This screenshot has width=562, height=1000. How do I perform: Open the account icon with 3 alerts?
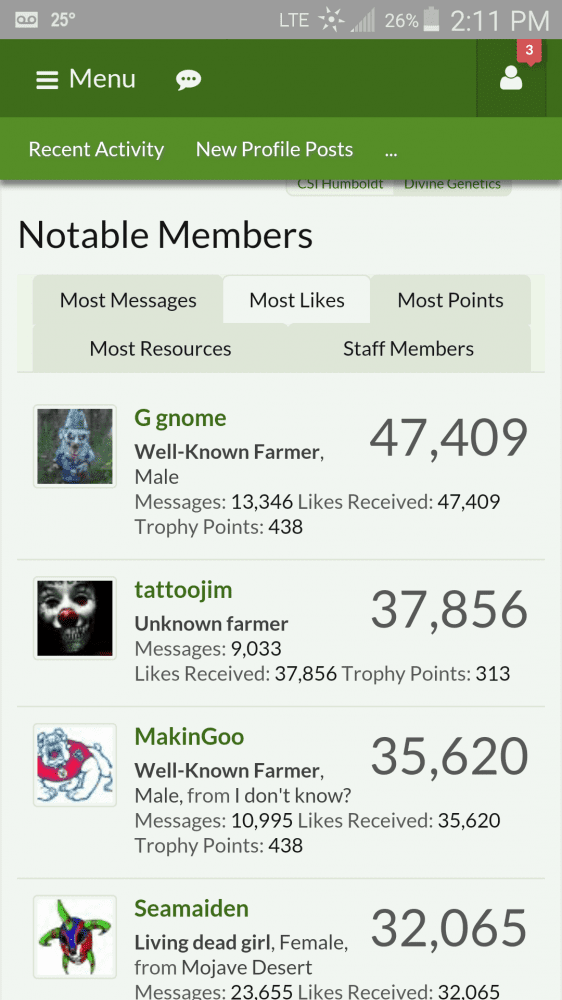511,78
